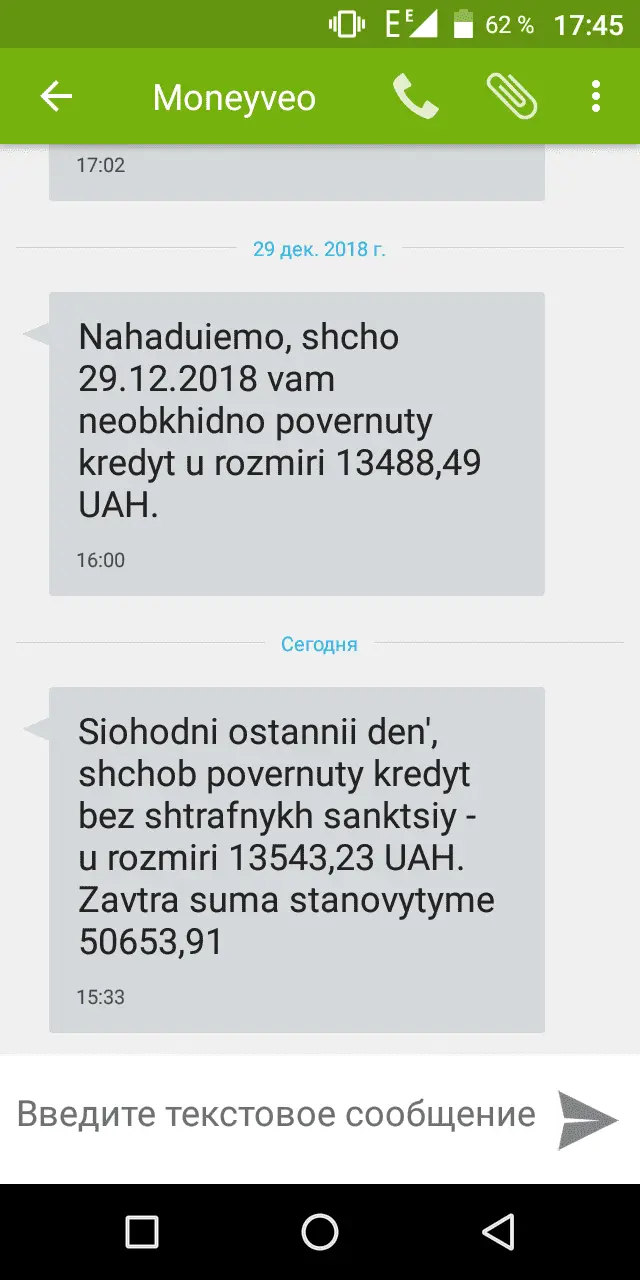Tap the system home button
The image size is (640, 1280).
[320, 1231]
